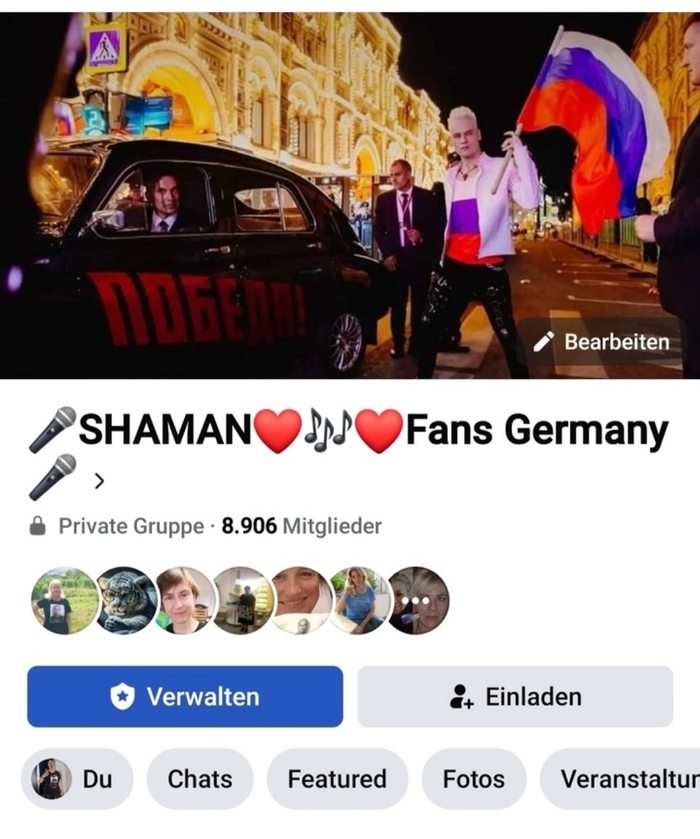Tap Einladen to invite members
Screen dimensions: 700x839
pos(515,697)
